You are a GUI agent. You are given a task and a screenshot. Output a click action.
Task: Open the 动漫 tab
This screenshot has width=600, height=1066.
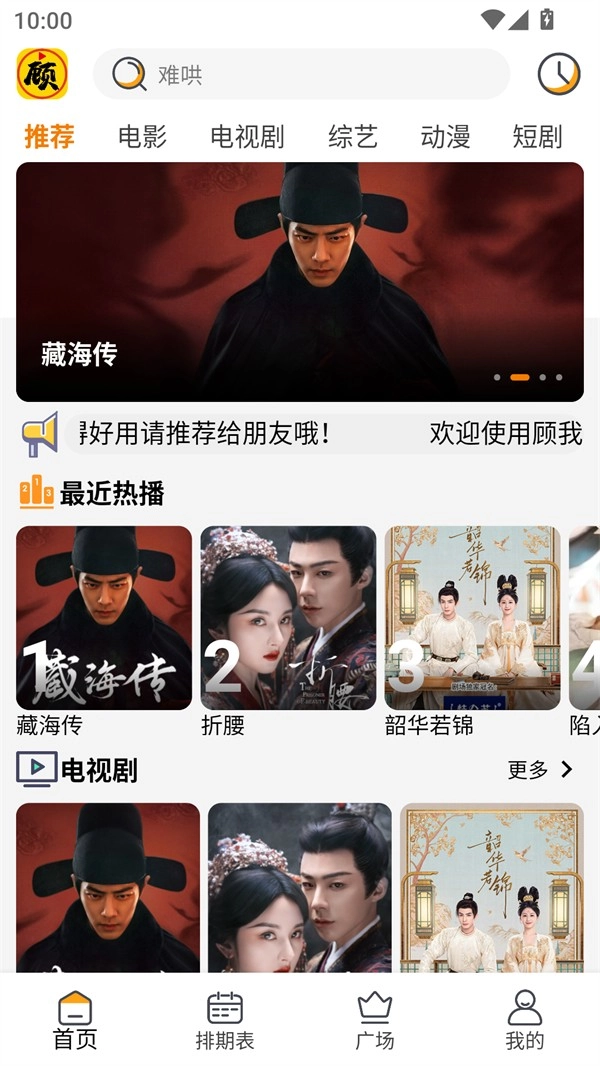445,137
